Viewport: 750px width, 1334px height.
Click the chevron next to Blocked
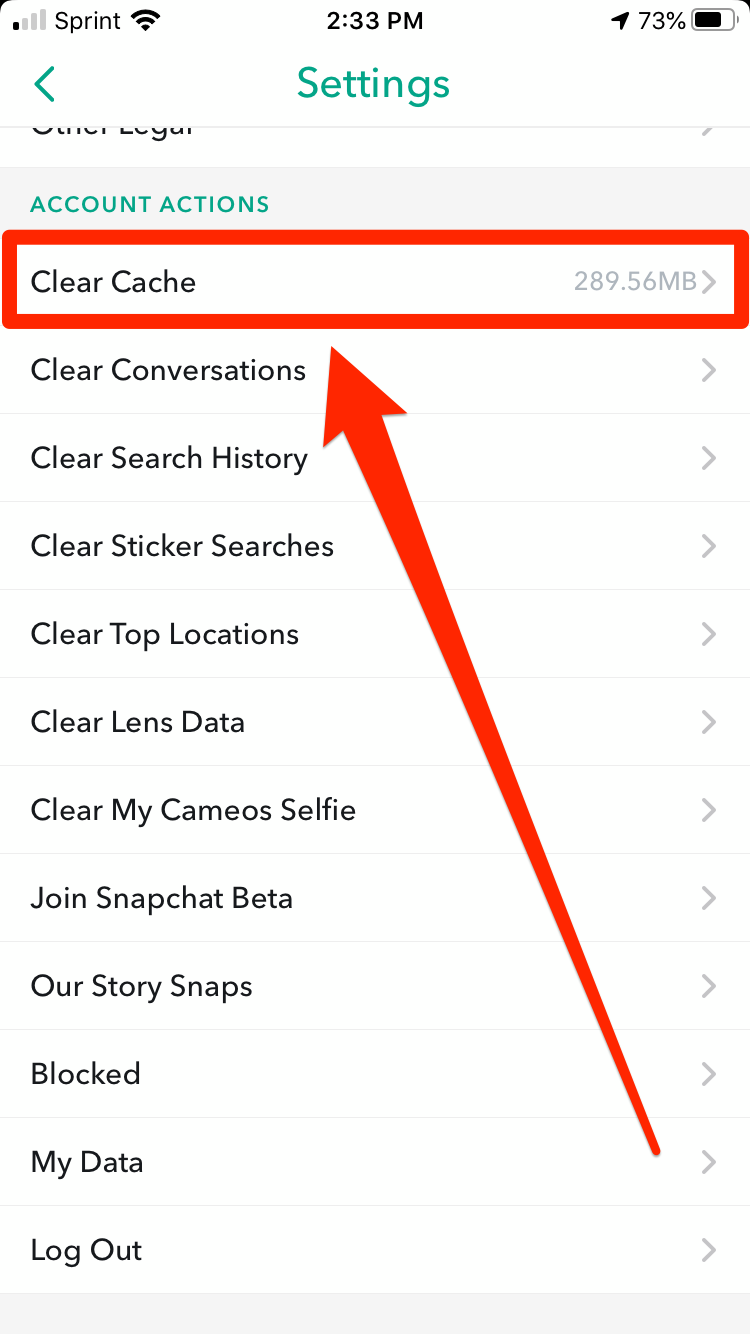(710, 1074)
